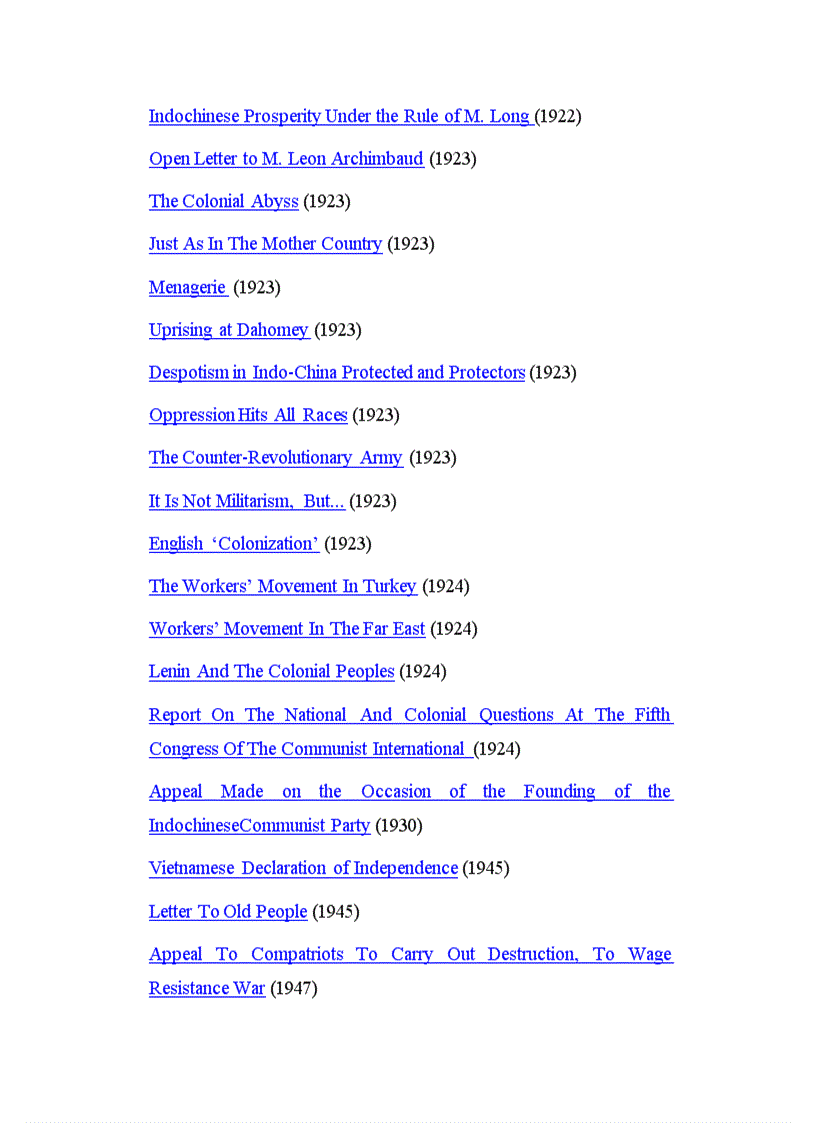The width and height of the screenshot is (816, 1123).
Task: Open 'Just As In The Mother Country'
Action: pos(265,244)
